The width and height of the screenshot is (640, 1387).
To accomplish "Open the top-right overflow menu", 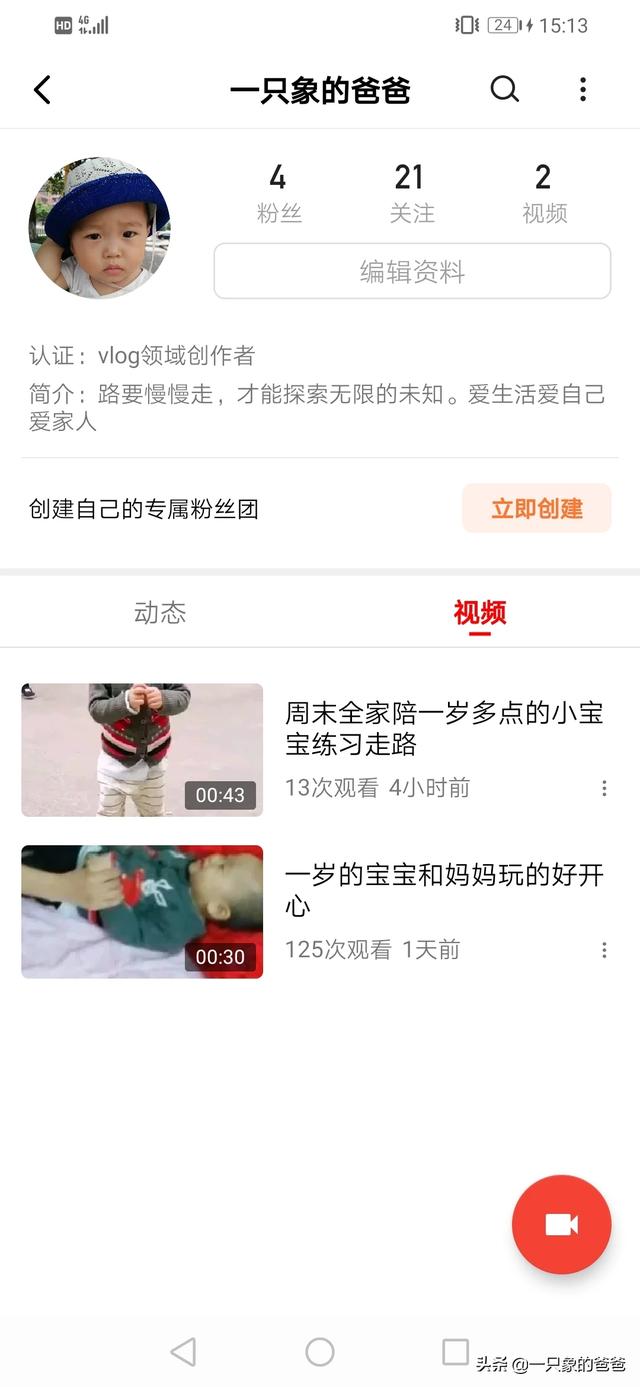I will coord(583,90).
